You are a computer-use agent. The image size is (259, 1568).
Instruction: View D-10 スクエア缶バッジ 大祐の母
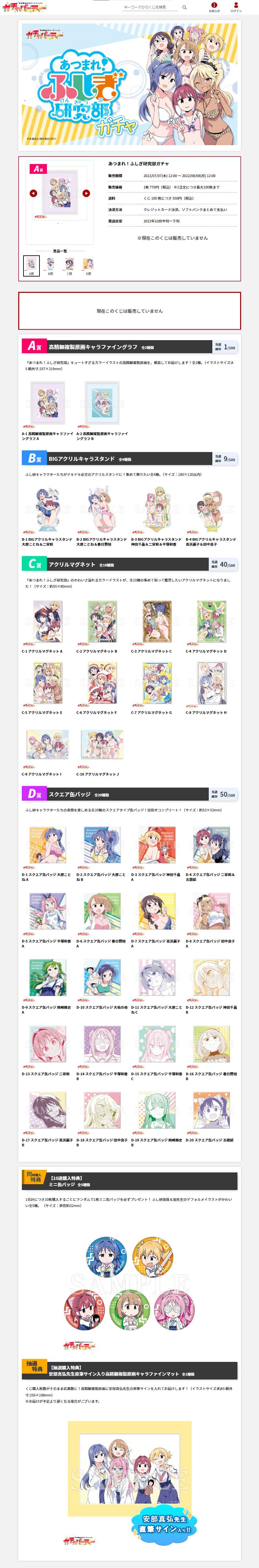[102, 977]
